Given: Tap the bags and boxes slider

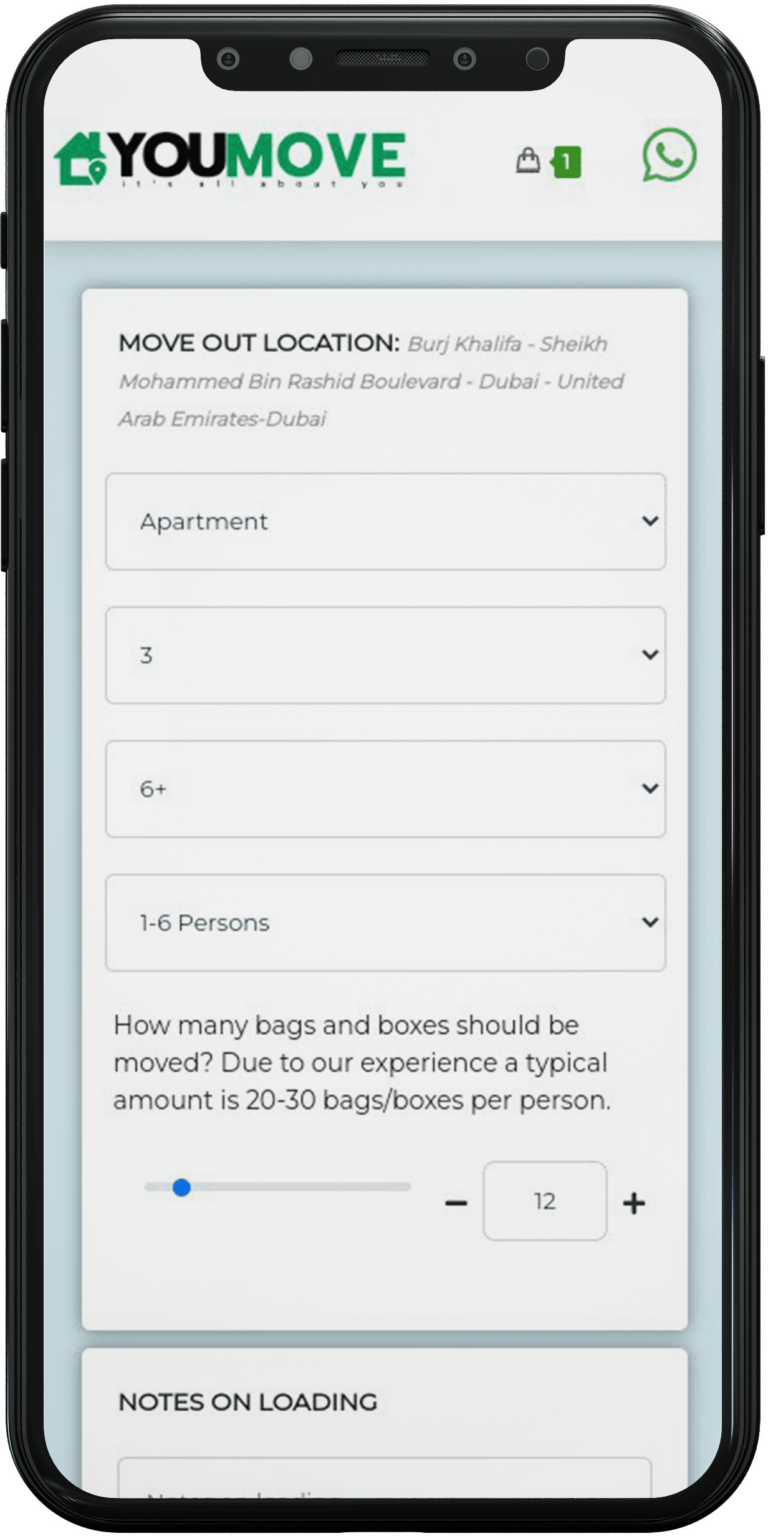Looking at the screenshot, I should [277, 1187].
